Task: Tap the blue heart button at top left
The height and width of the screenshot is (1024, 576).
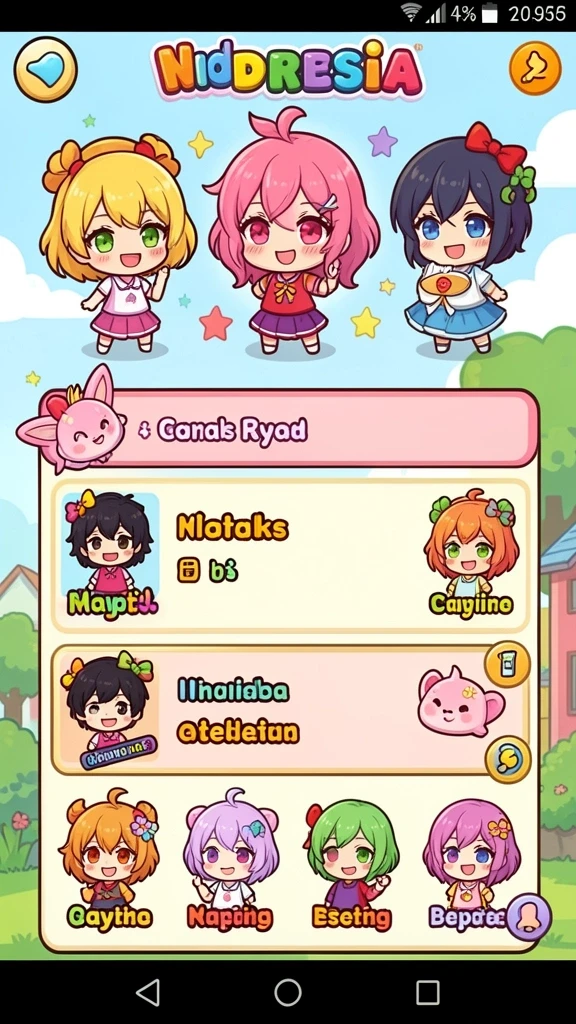Action: [x=46, y=69]
